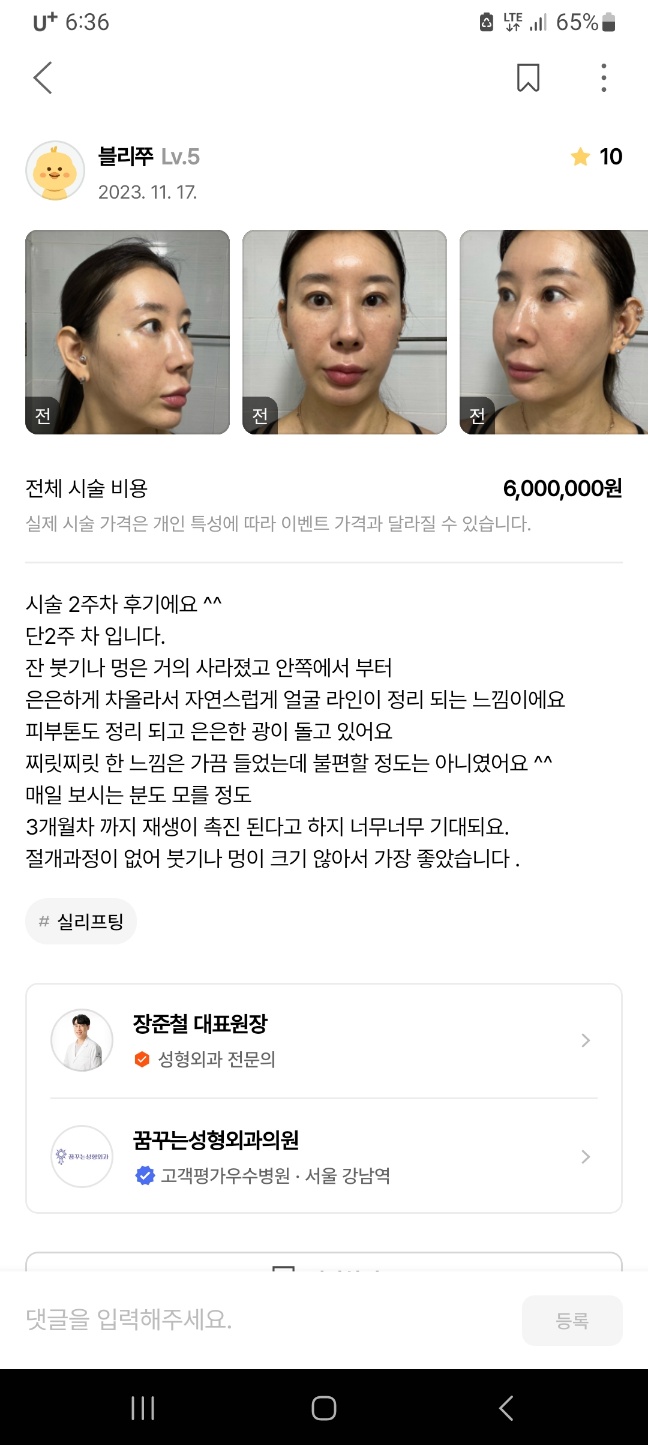Go back using the top-left arrow
This screenshot has height=1445, width=648.
coord(42,78)
